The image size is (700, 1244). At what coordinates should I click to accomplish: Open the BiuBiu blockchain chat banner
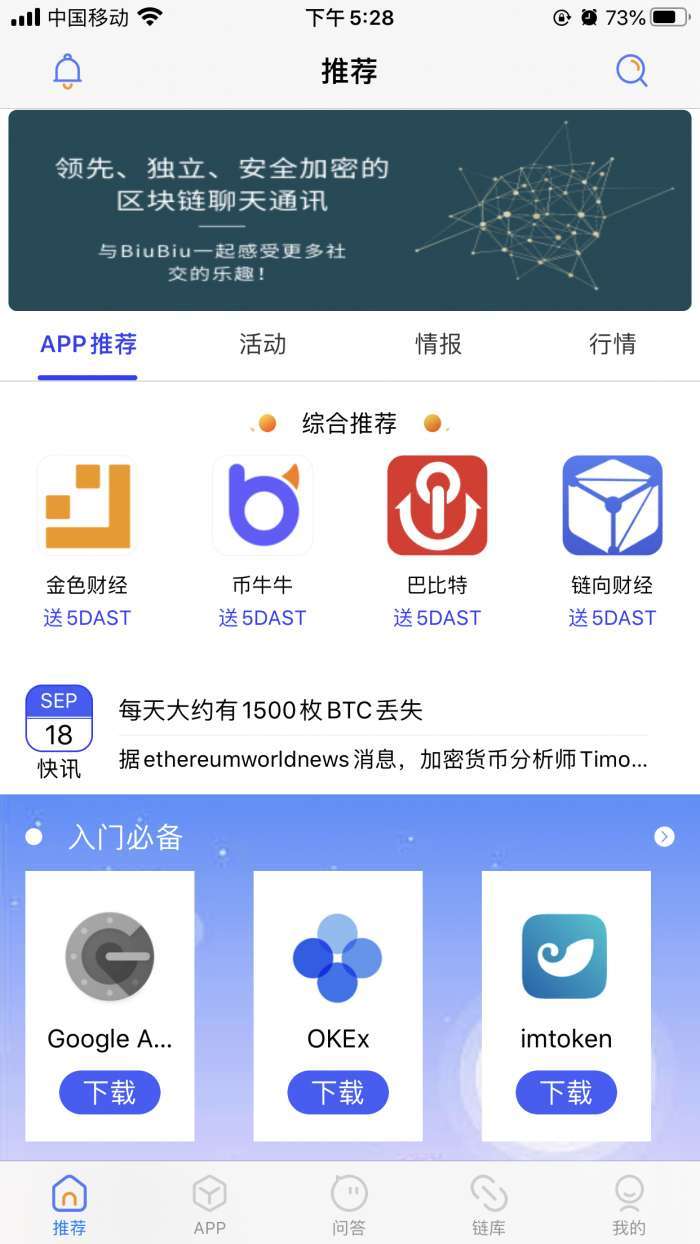click(x=350, y=210)
